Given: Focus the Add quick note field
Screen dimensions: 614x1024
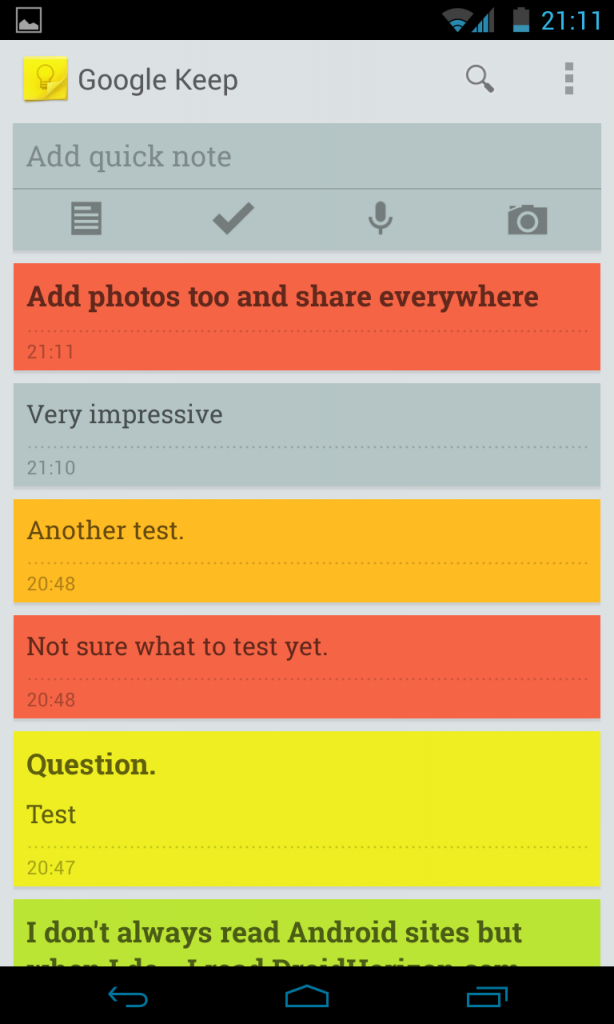Looking at the screenshot, I should (x=306, y=157).
